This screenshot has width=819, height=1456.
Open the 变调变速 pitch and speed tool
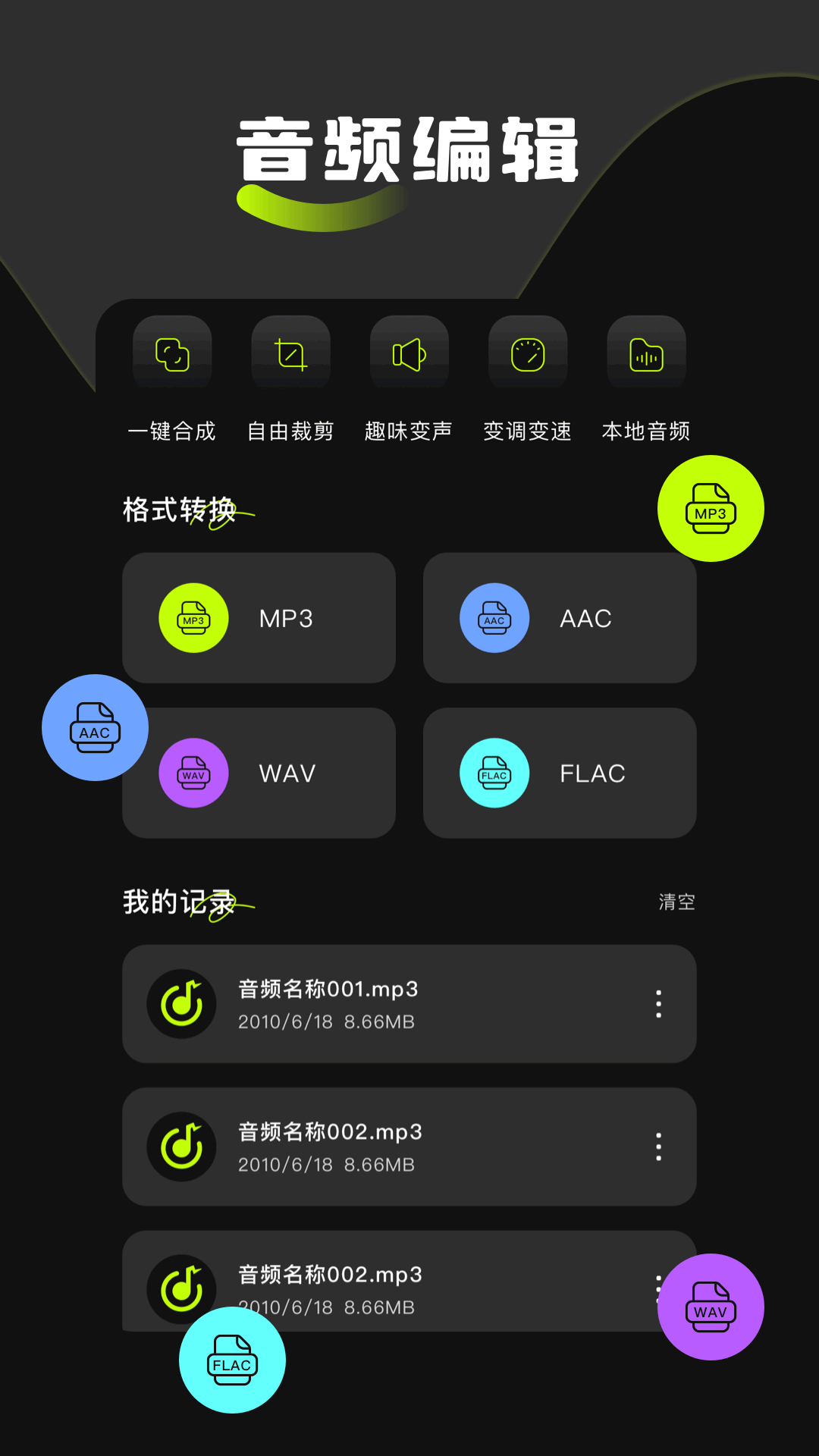coord(527,353)
